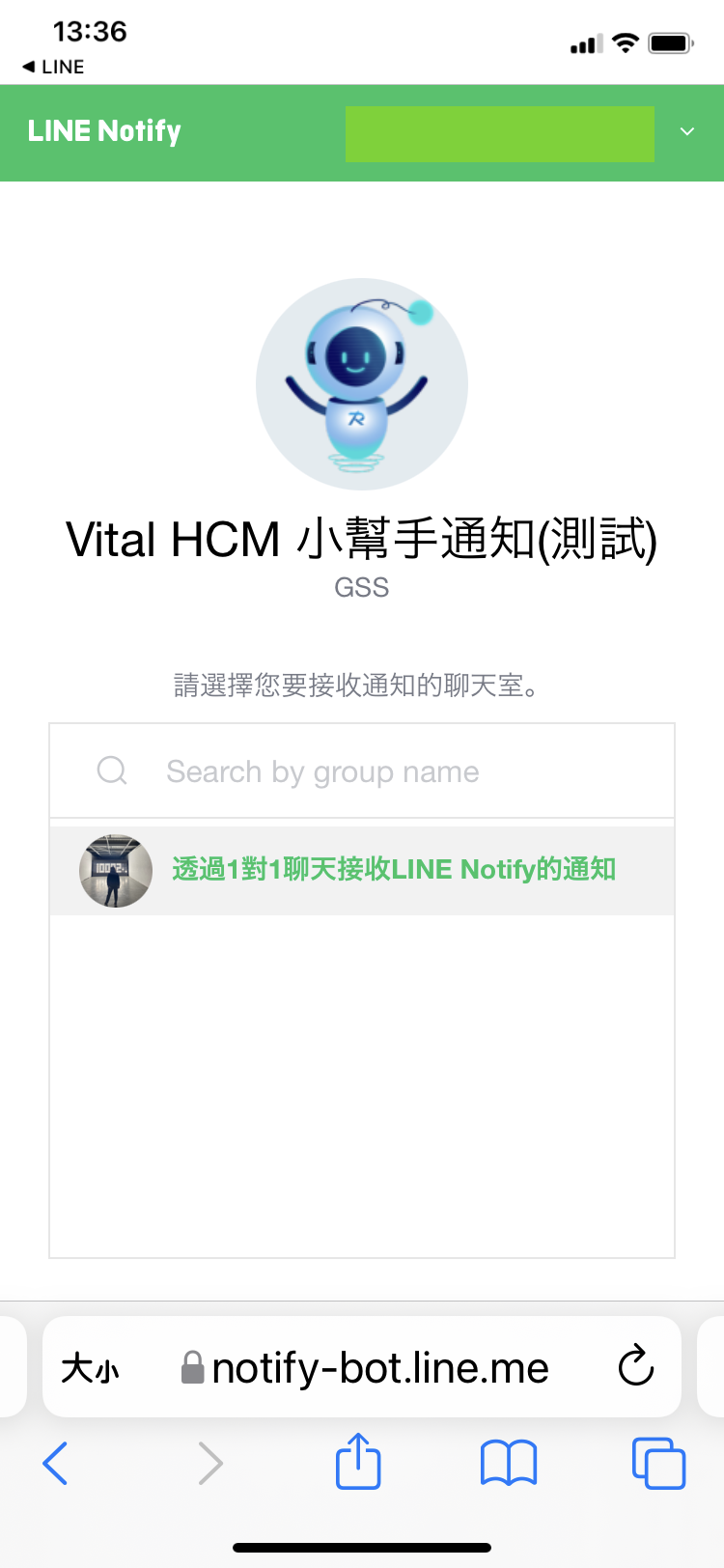Reload the notify-bot.line.me page

(636, 1366)
